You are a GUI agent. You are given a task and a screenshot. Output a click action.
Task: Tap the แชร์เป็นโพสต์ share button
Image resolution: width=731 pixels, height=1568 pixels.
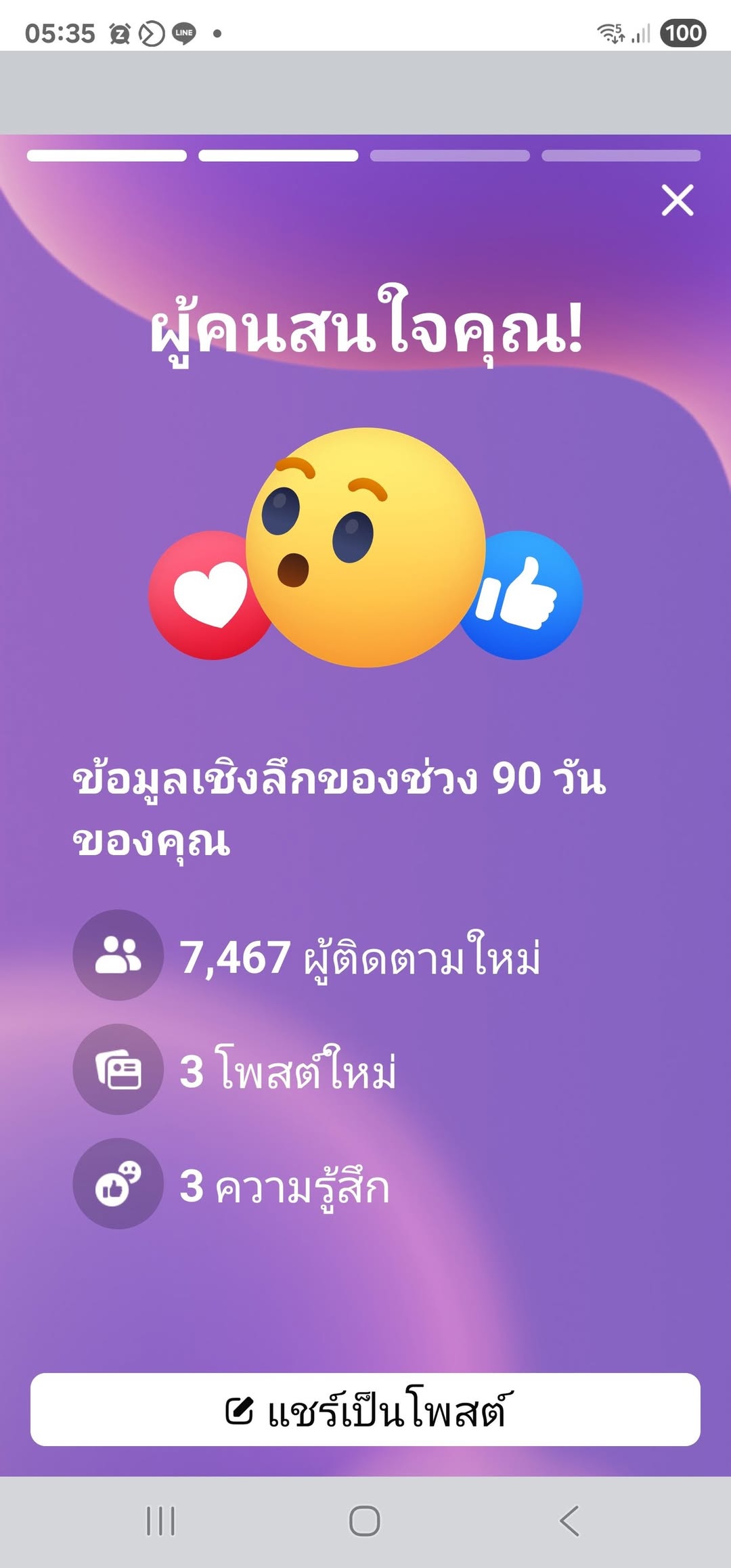coord(365,1410)
